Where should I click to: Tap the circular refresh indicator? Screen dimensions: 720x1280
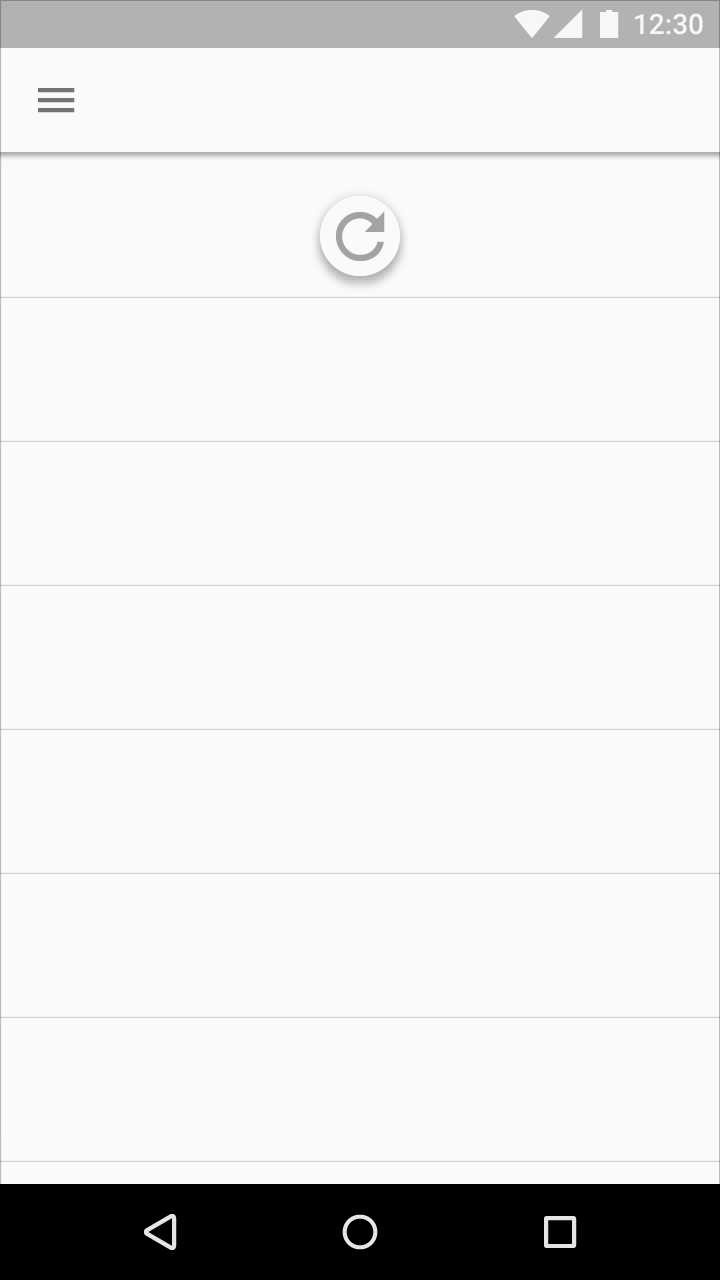click(360, 236)
